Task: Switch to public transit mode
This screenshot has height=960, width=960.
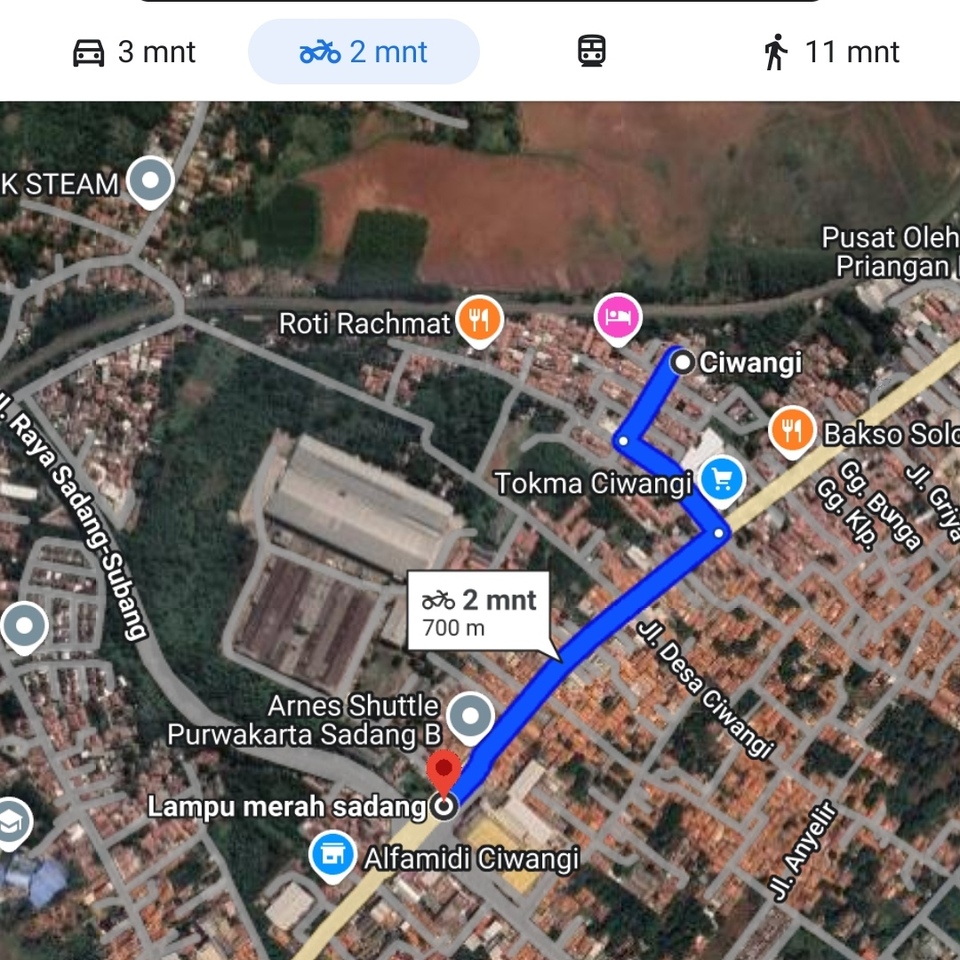Action: point(592,52)
